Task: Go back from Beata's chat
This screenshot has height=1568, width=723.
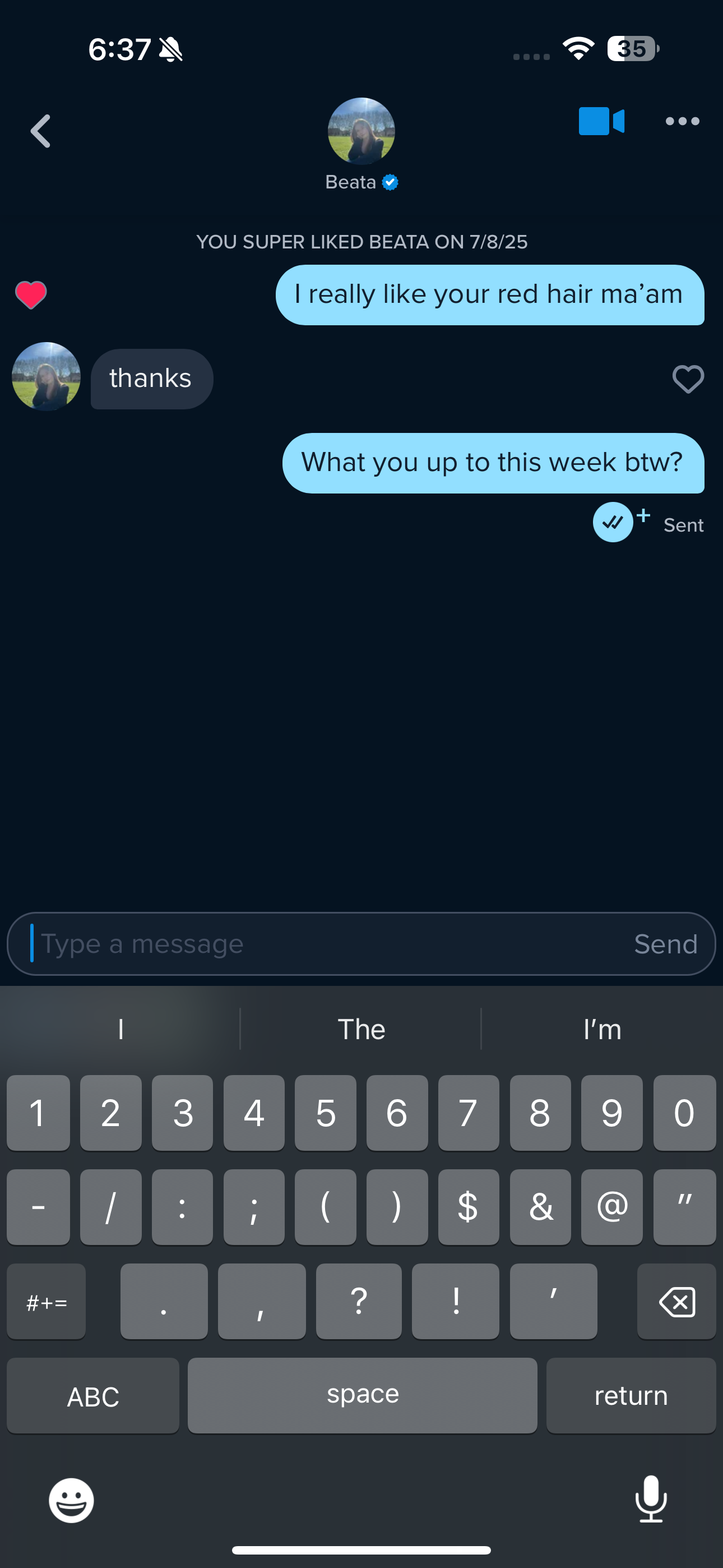Action: coord(41,131)
